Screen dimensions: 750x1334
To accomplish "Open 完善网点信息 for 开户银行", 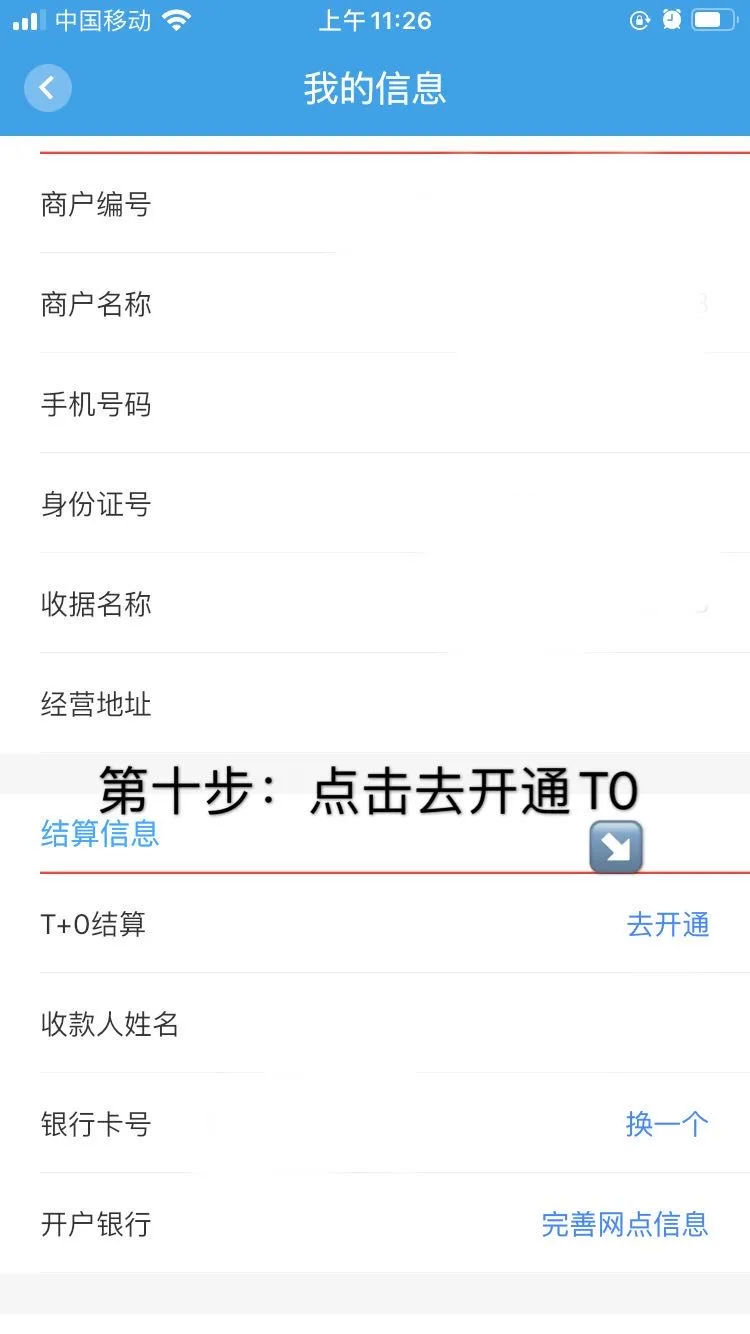I will click(x=624, y=1225).
